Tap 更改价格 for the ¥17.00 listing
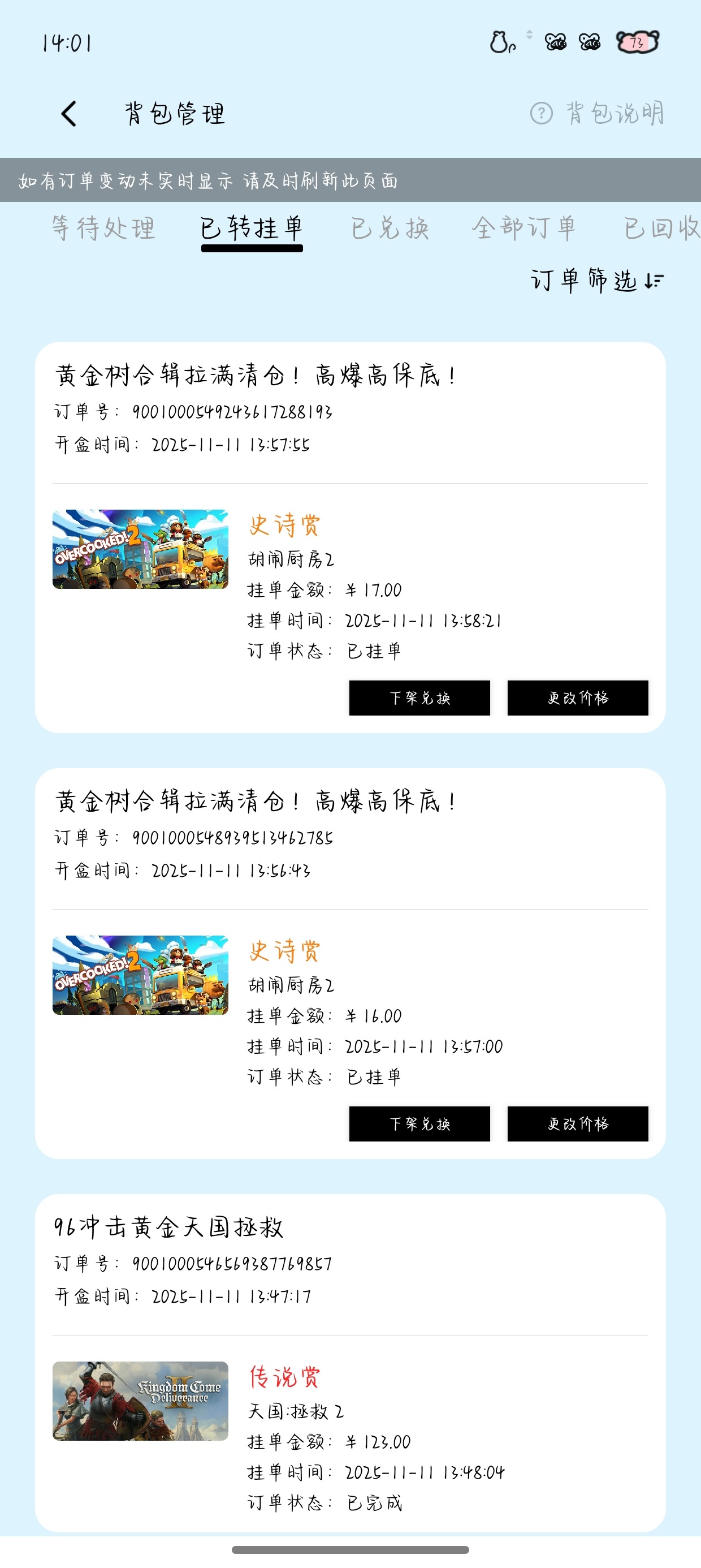 [577, 697]
